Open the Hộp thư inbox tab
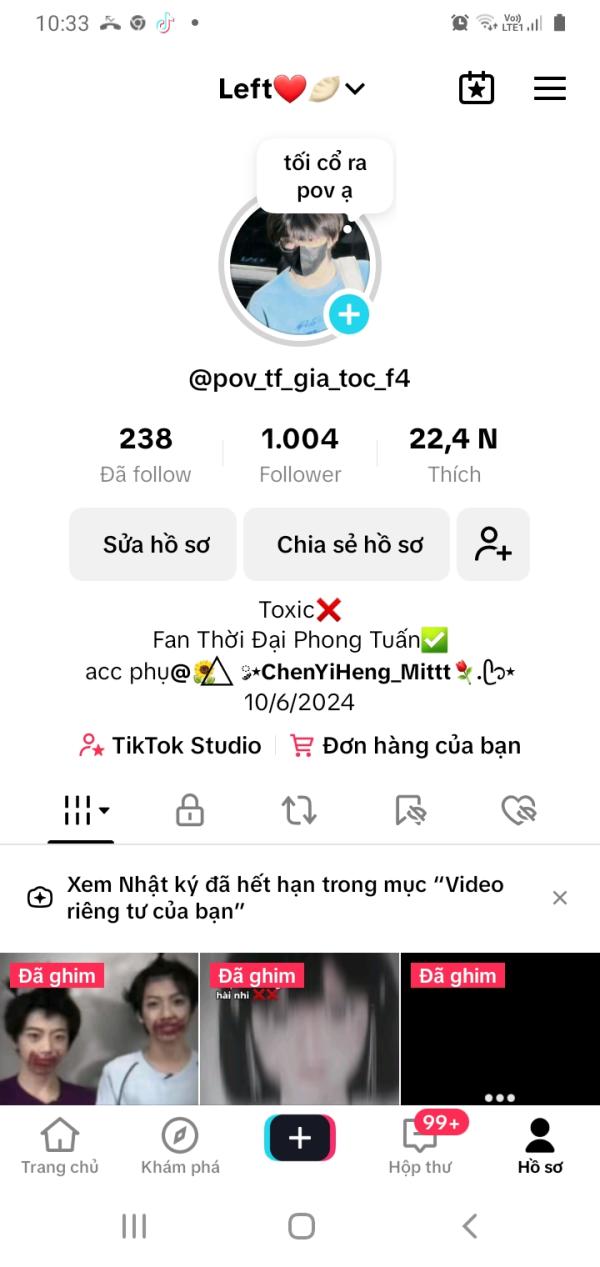The height and width of the screenshot is (1267, 600). tap(420, 1146)
